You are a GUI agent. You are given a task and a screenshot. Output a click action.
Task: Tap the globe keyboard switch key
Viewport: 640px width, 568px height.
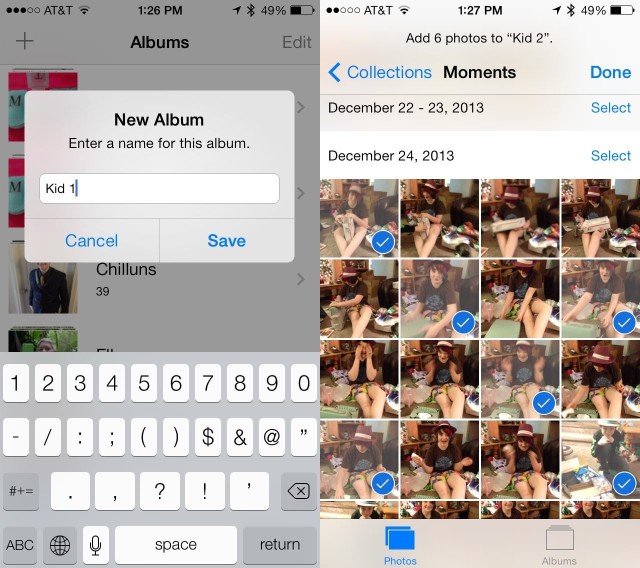point(60,544)
